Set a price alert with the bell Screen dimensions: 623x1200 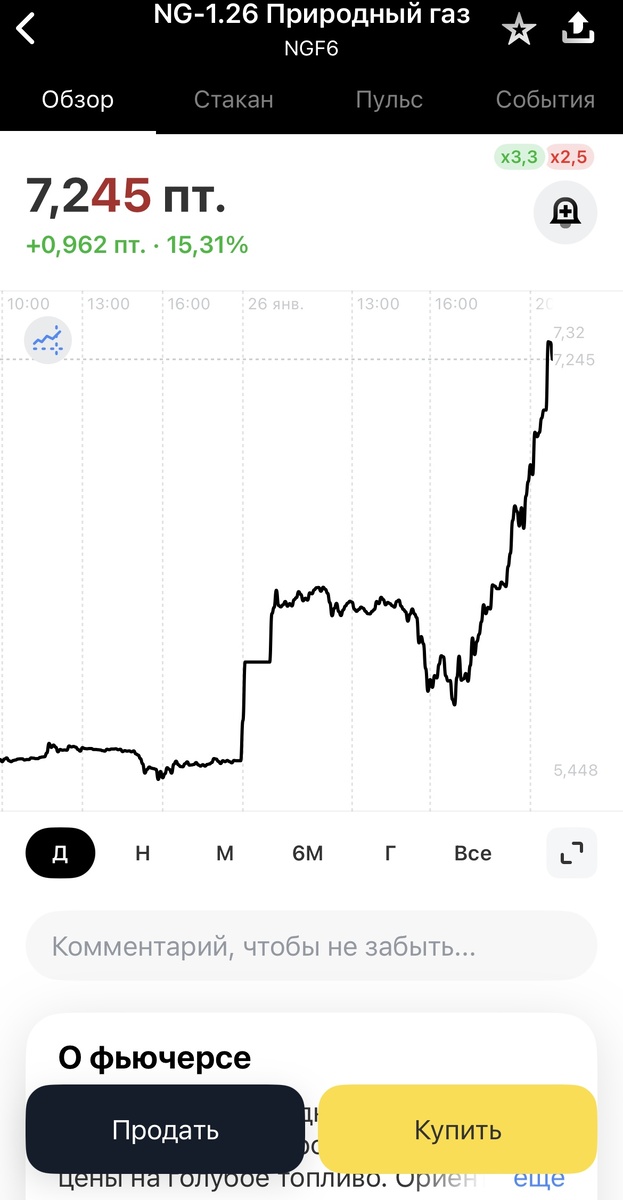pyautogui.click(x=565, y=212)
